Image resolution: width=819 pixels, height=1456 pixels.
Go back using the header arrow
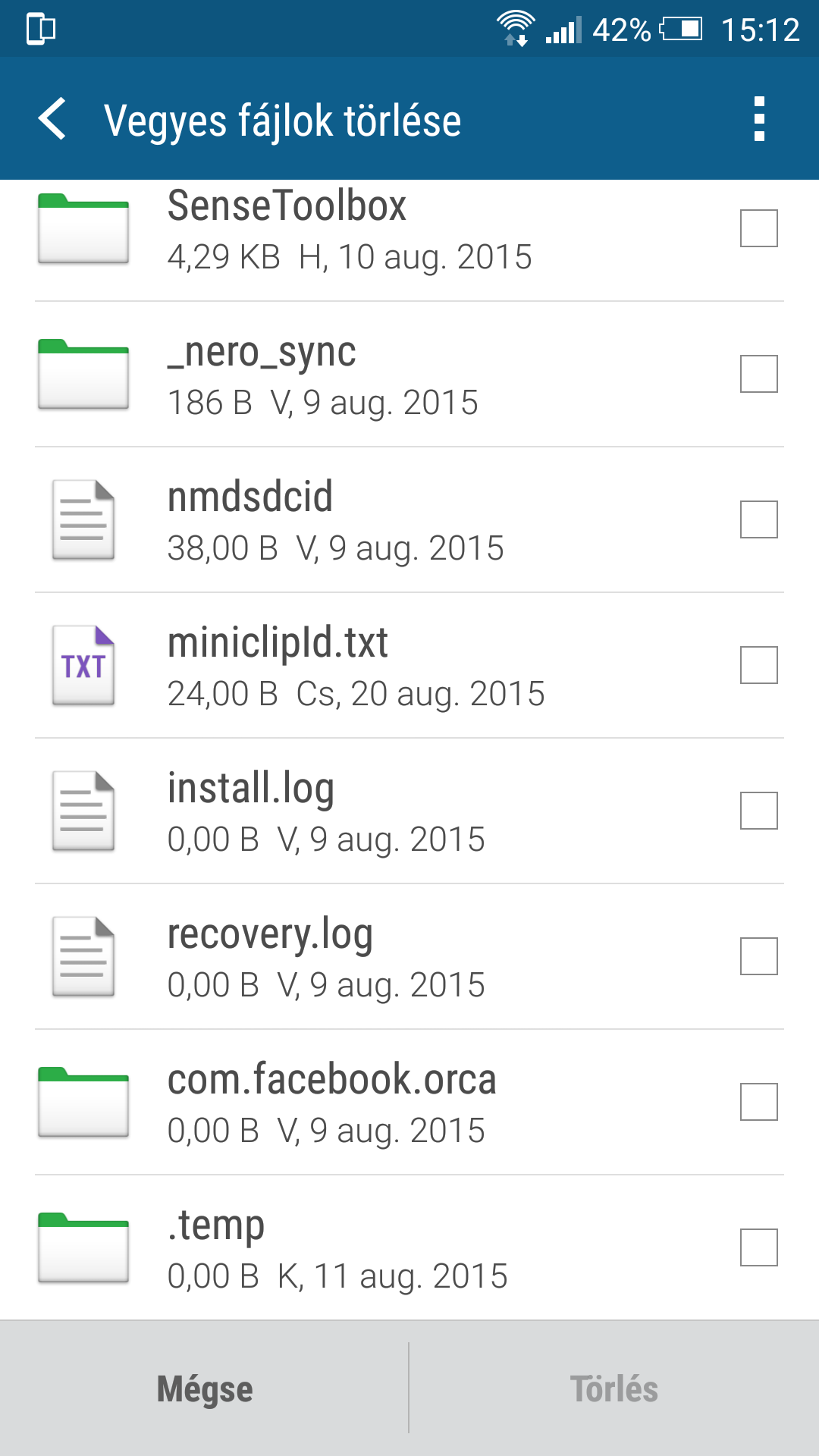(x=52, y=119)
